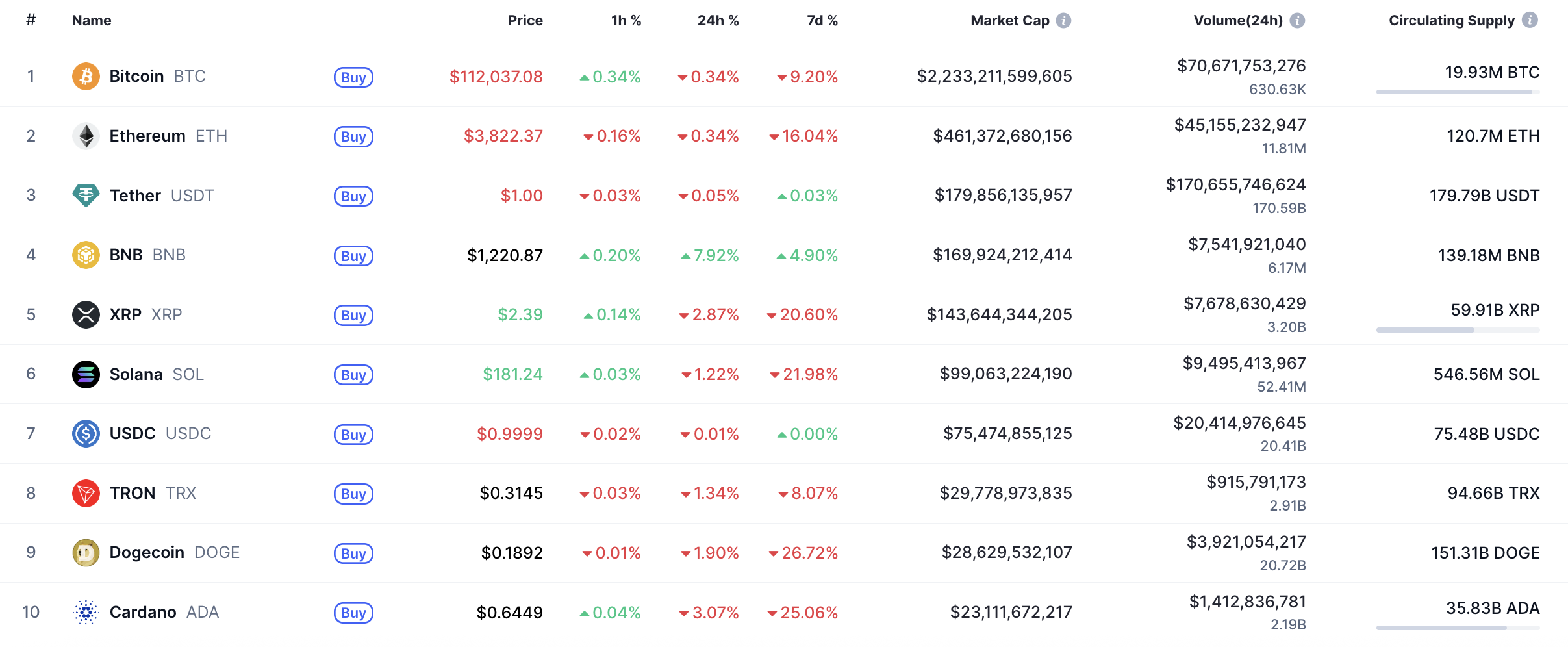
Task: Open USDC coin details
Action: pos(133,434)
